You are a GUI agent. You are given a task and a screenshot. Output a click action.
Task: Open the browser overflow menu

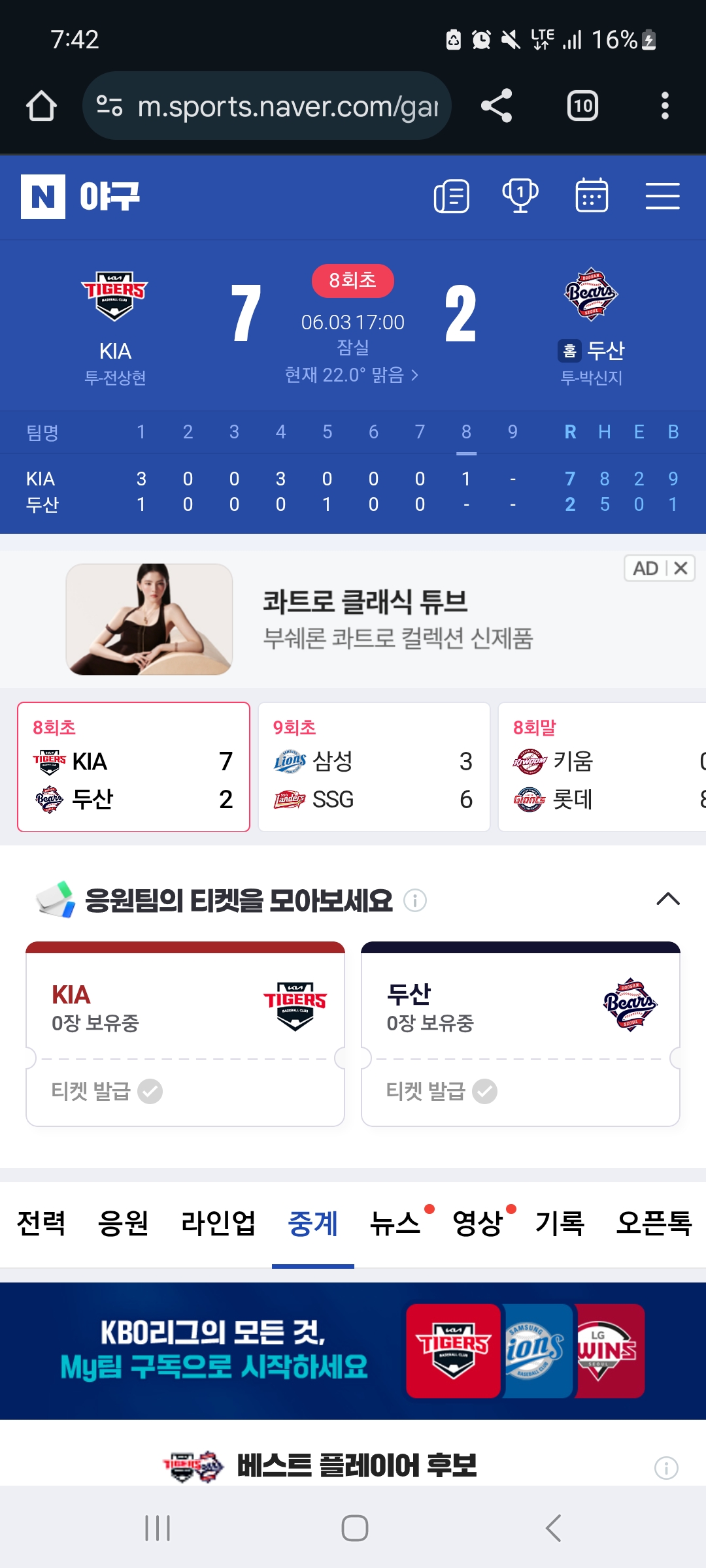click(665, 106)
